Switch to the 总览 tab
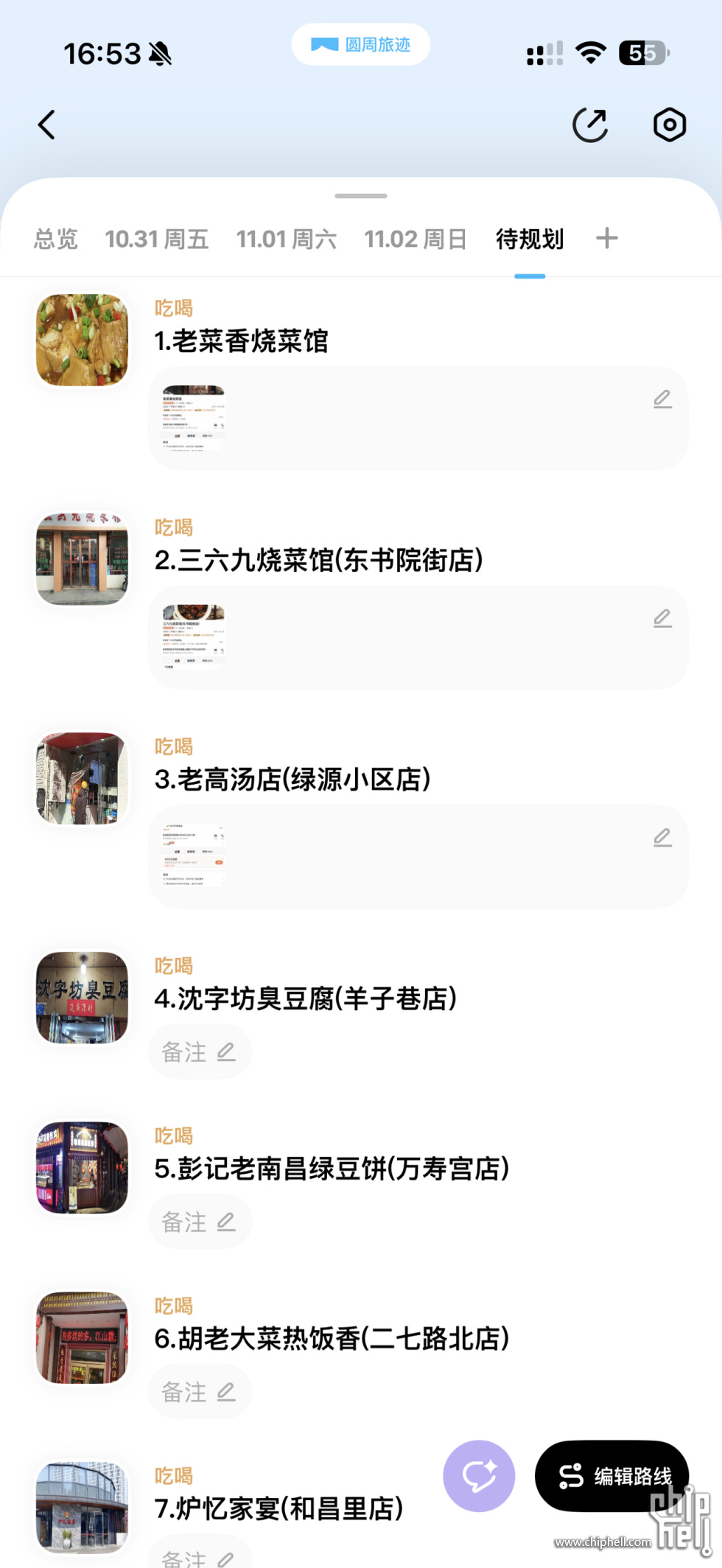Screen dimensions: 722x1568 (x=56, y=239)
